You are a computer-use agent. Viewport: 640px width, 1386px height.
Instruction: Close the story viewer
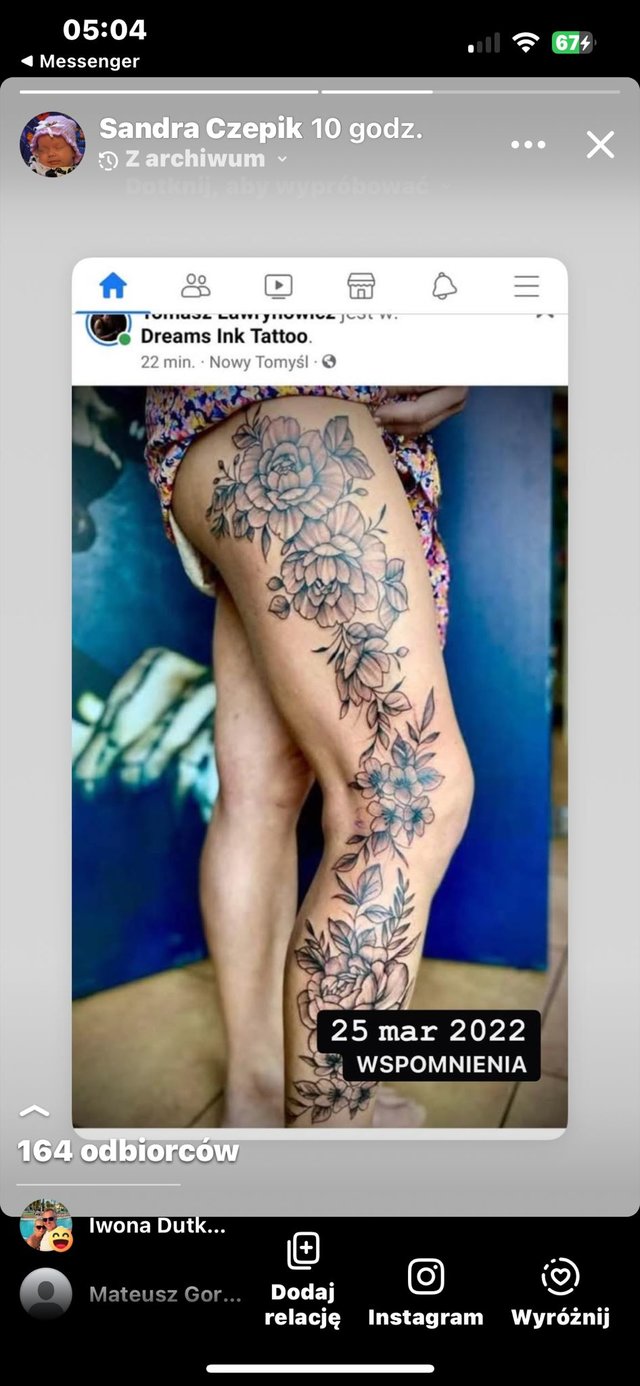coord(600,145)
